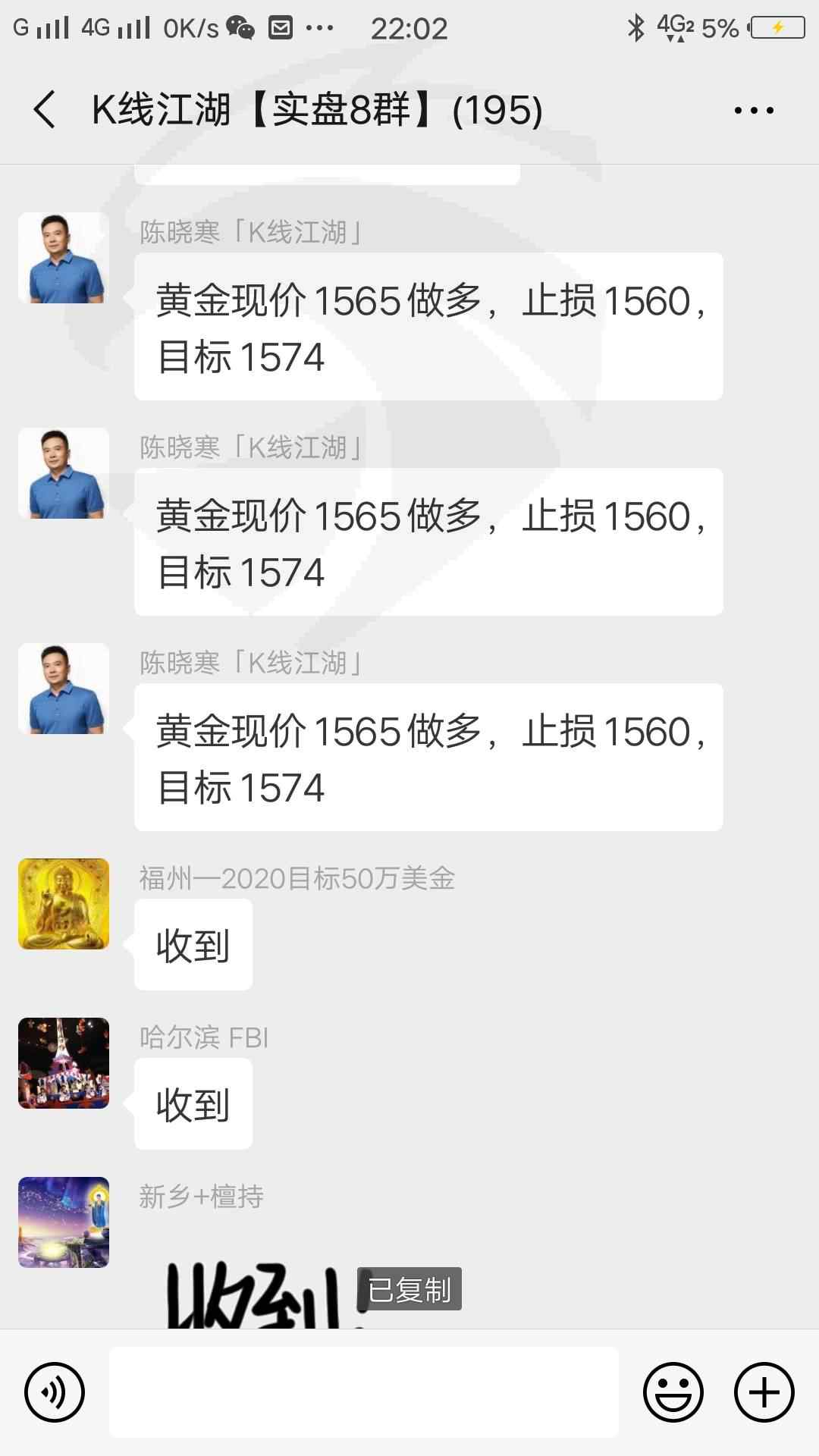Open the plus attachment menu
The width and height of the screenshot is (819, 1456).
pos(764,1392)
